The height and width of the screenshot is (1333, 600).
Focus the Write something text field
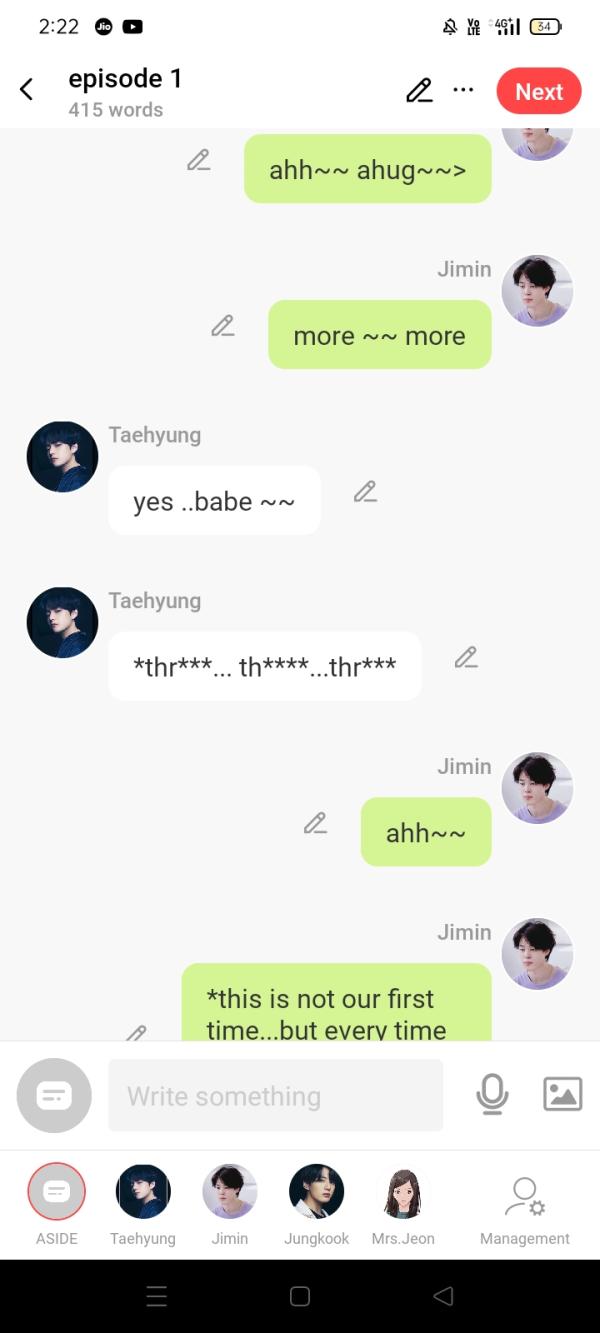(275, 1096)
